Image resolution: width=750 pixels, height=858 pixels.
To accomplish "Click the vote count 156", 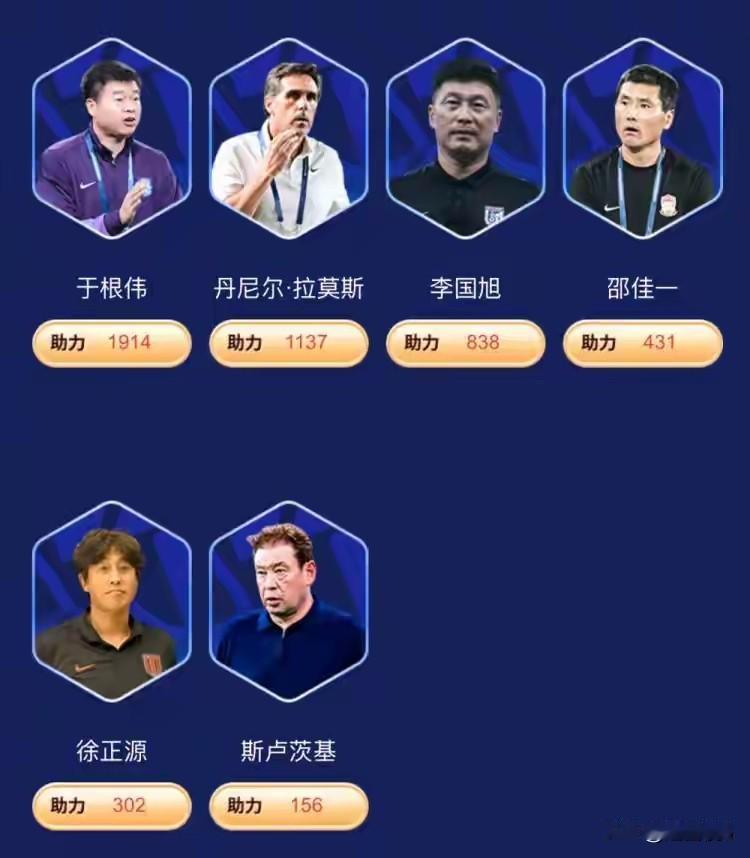I will click(308, 805).
